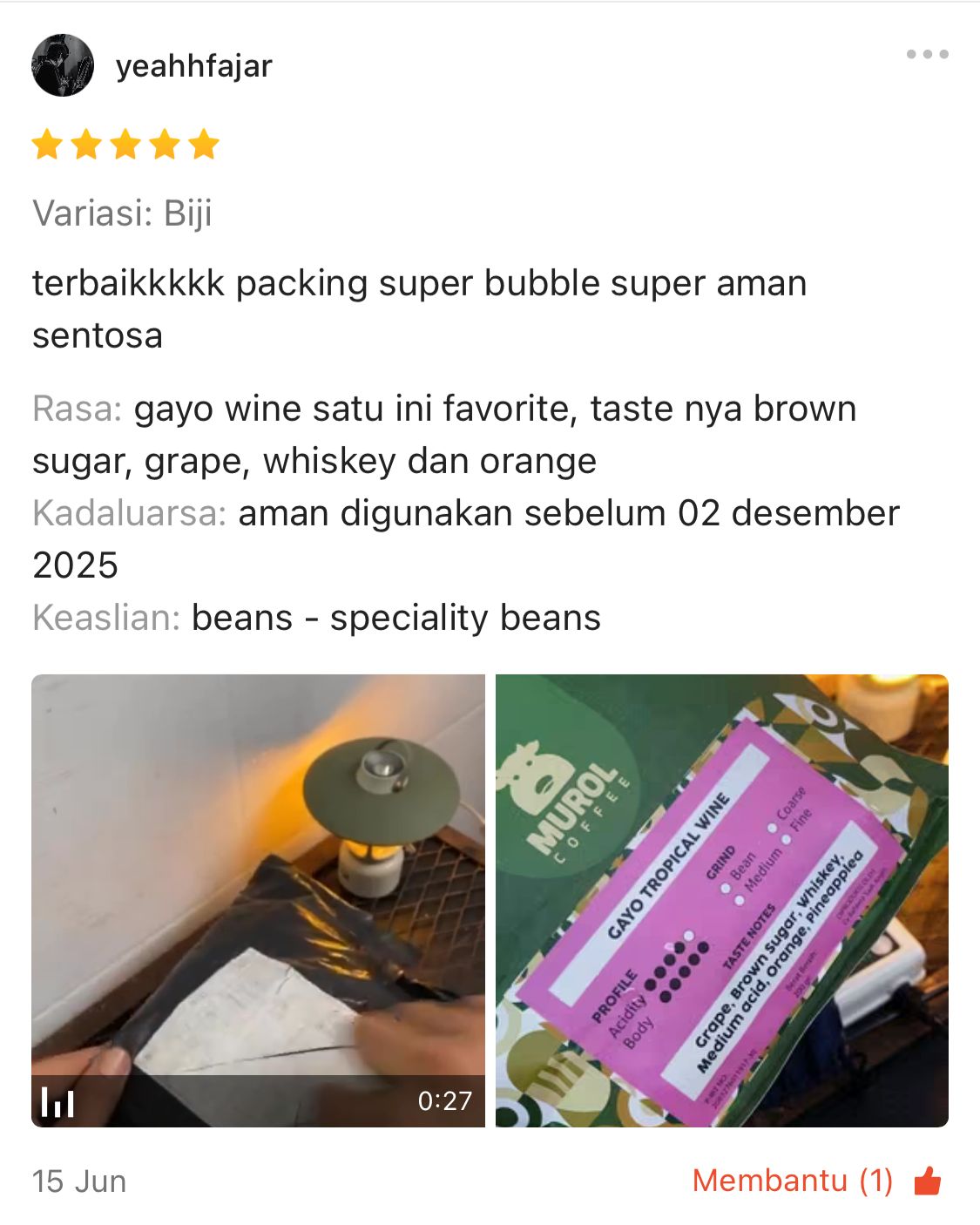Open yeahhfajar's profile avatar
This screenshot has height=1225, width=980.
(63, 65)
